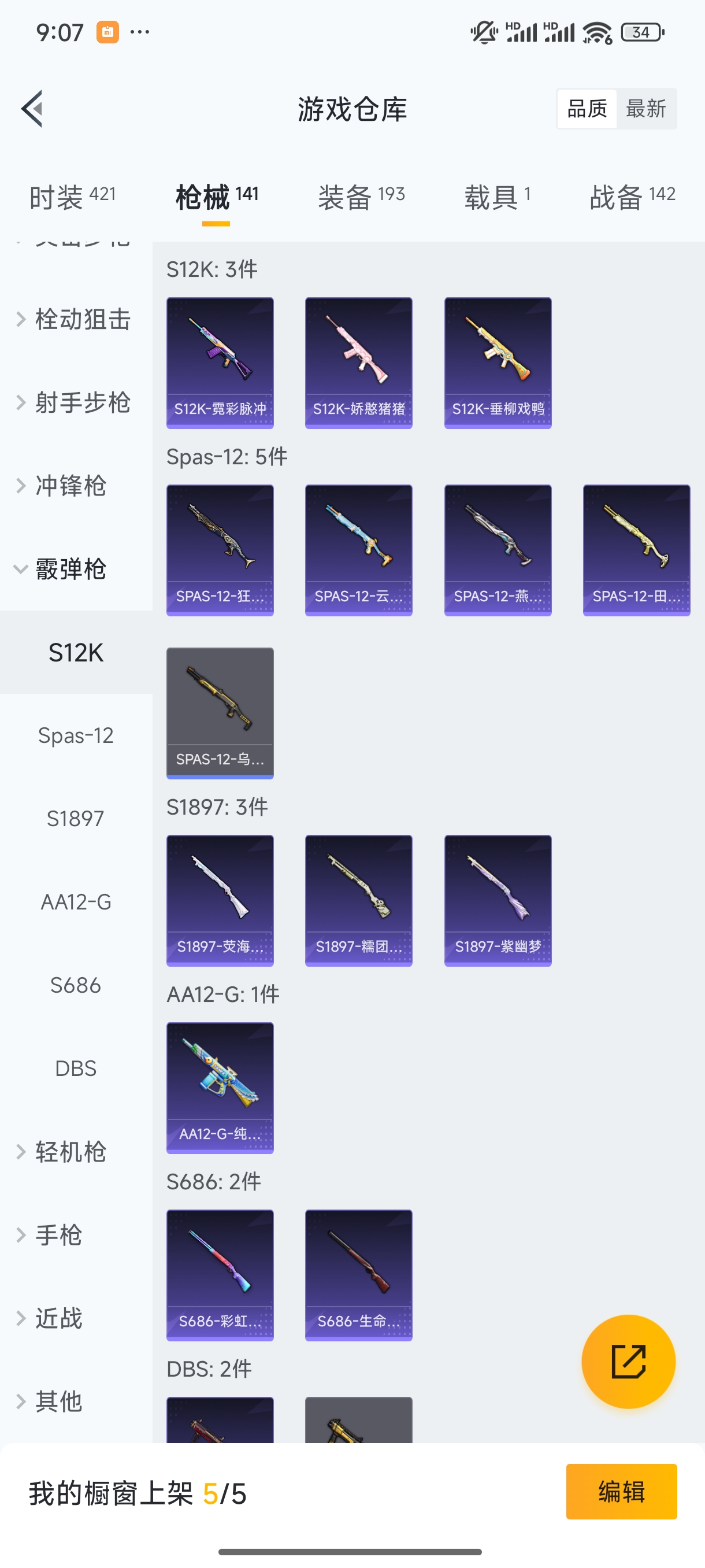Screen dimensions: 705x1568
Task: Open the S686-彩虹 skin tile
Action: pos(220,1275)
